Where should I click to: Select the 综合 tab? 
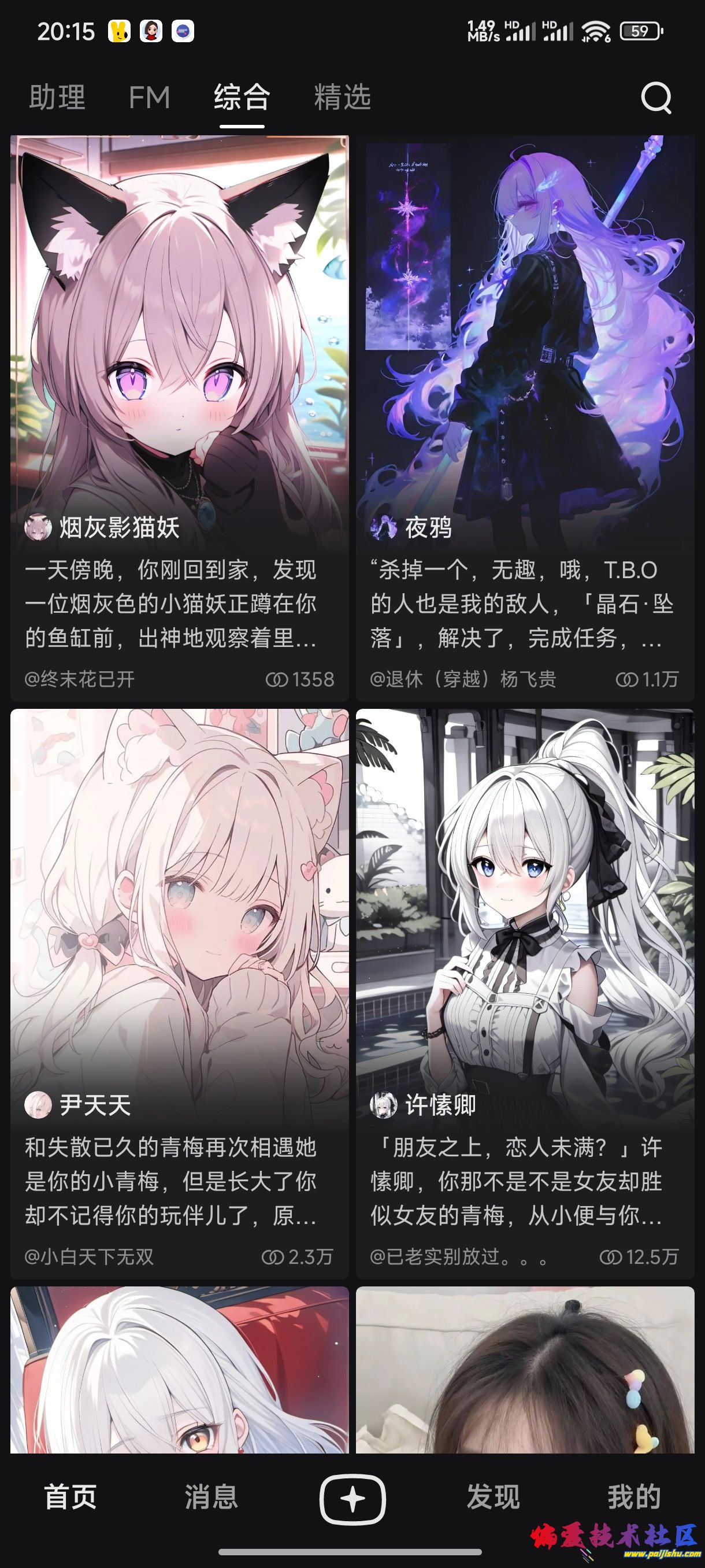[242, 97]
